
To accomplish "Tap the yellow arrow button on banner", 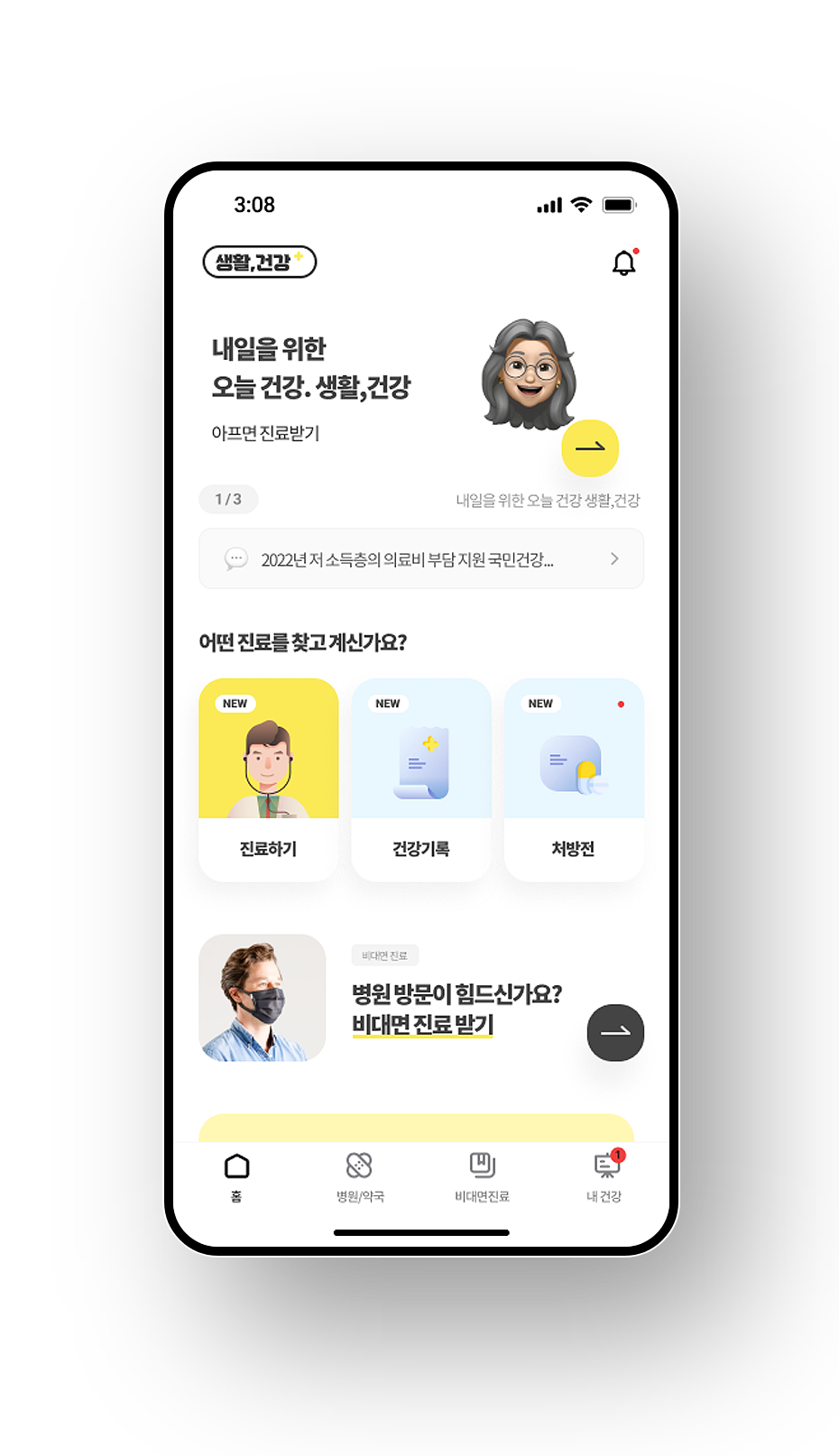I will pos(590,447).
